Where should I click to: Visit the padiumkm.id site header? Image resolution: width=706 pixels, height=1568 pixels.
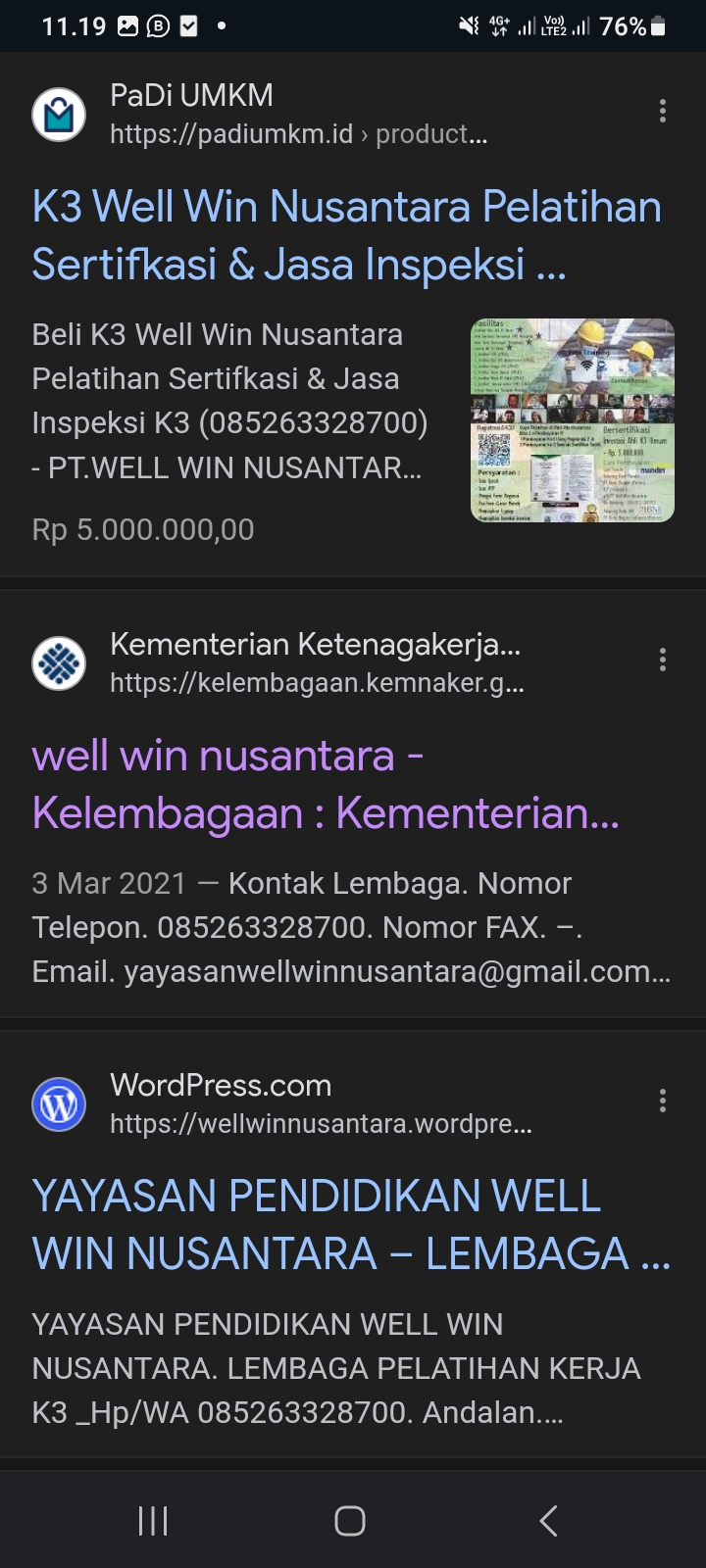298,114
